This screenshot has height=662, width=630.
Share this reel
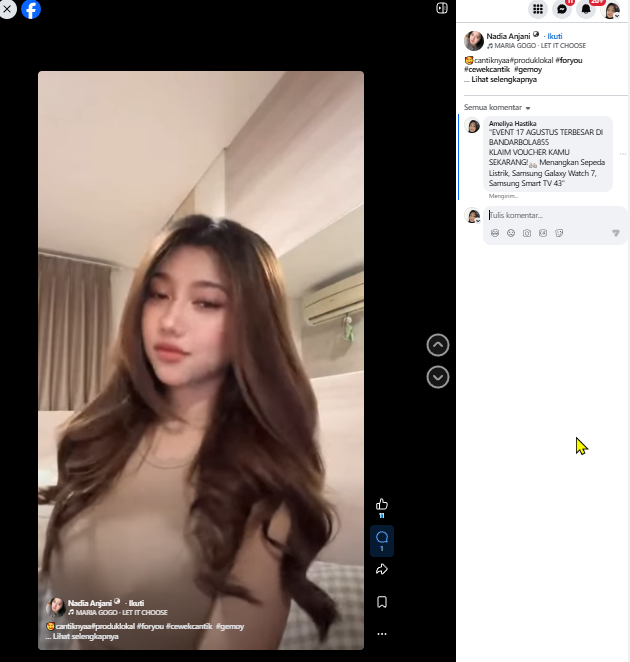tap(382, 570)
